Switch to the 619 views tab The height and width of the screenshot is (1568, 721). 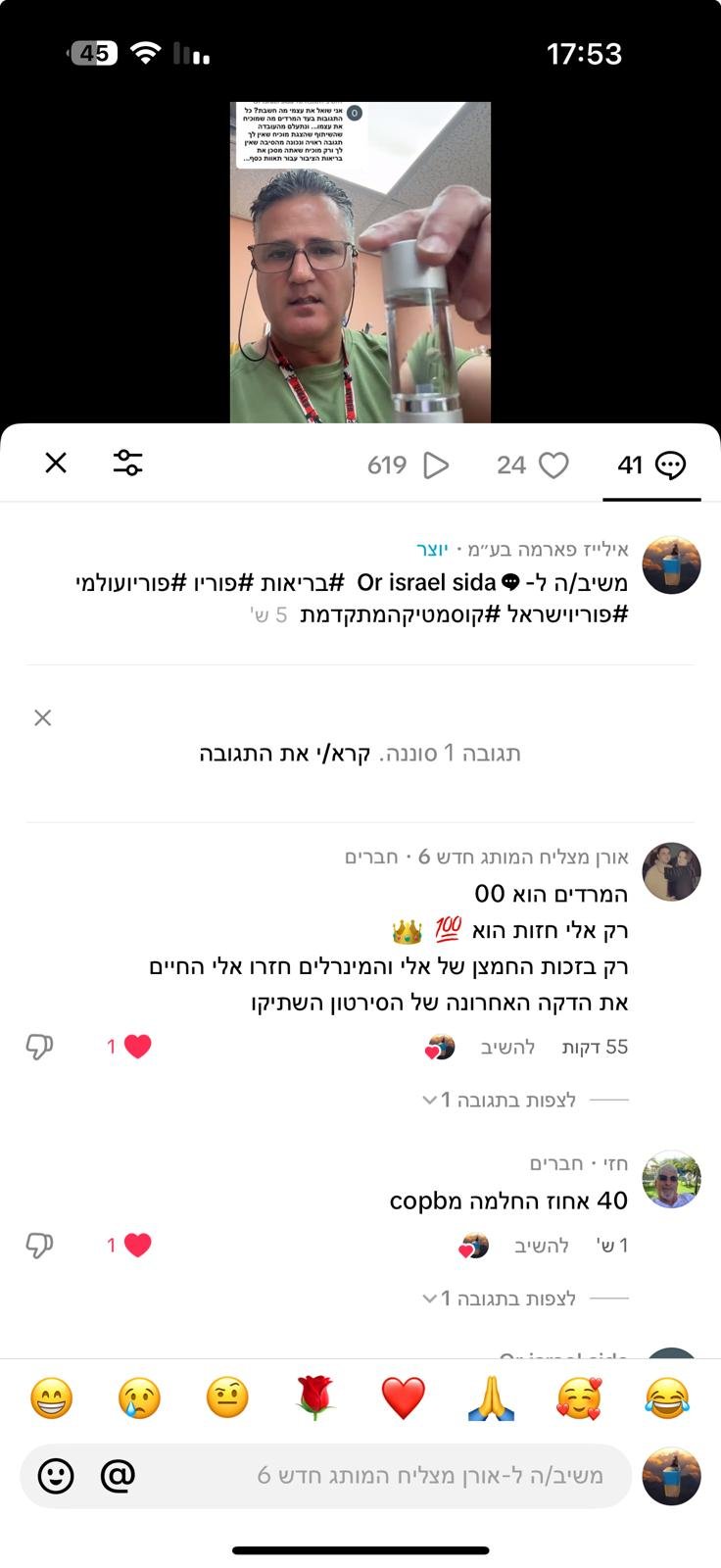click(408, 465)
